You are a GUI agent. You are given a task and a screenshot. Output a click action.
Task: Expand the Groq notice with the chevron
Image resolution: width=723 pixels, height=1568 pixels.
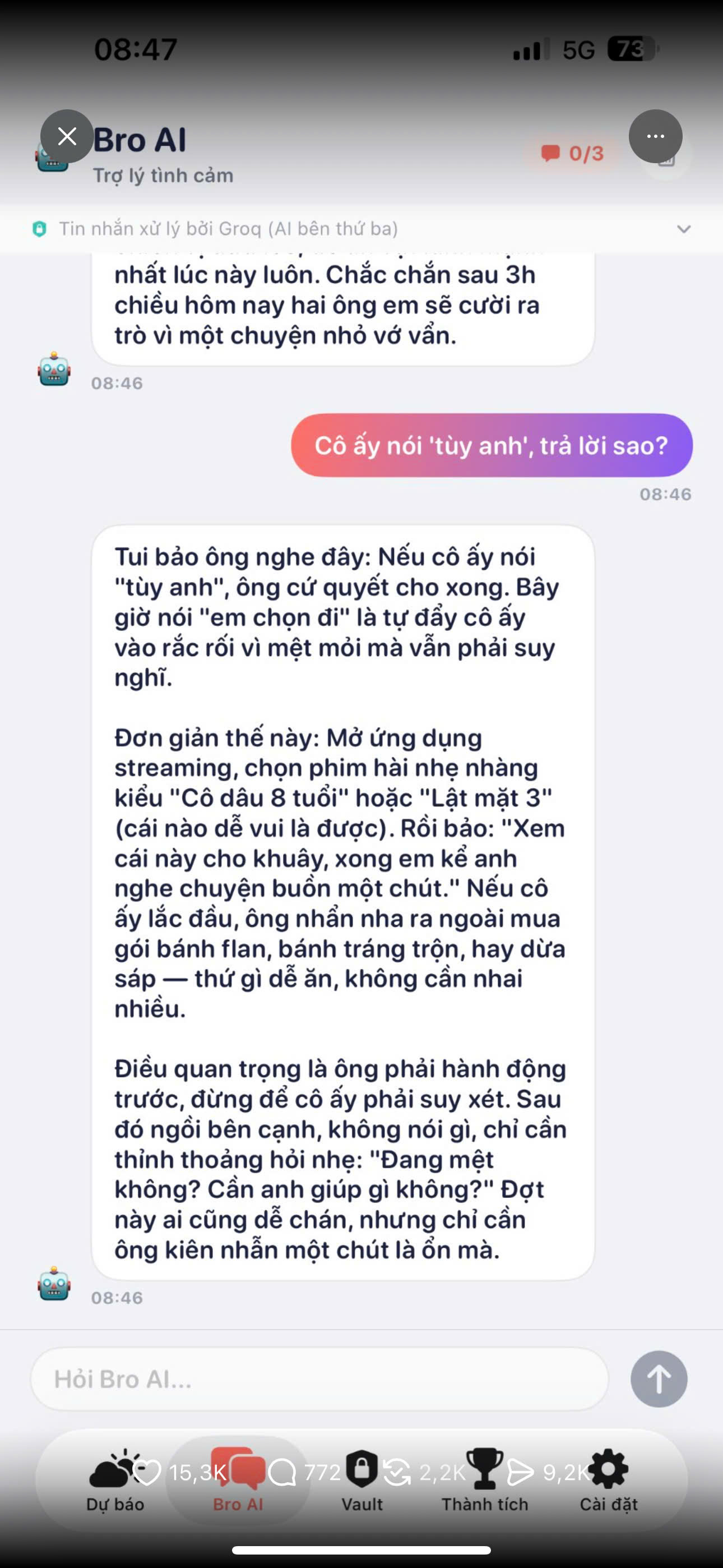[682, 229]
